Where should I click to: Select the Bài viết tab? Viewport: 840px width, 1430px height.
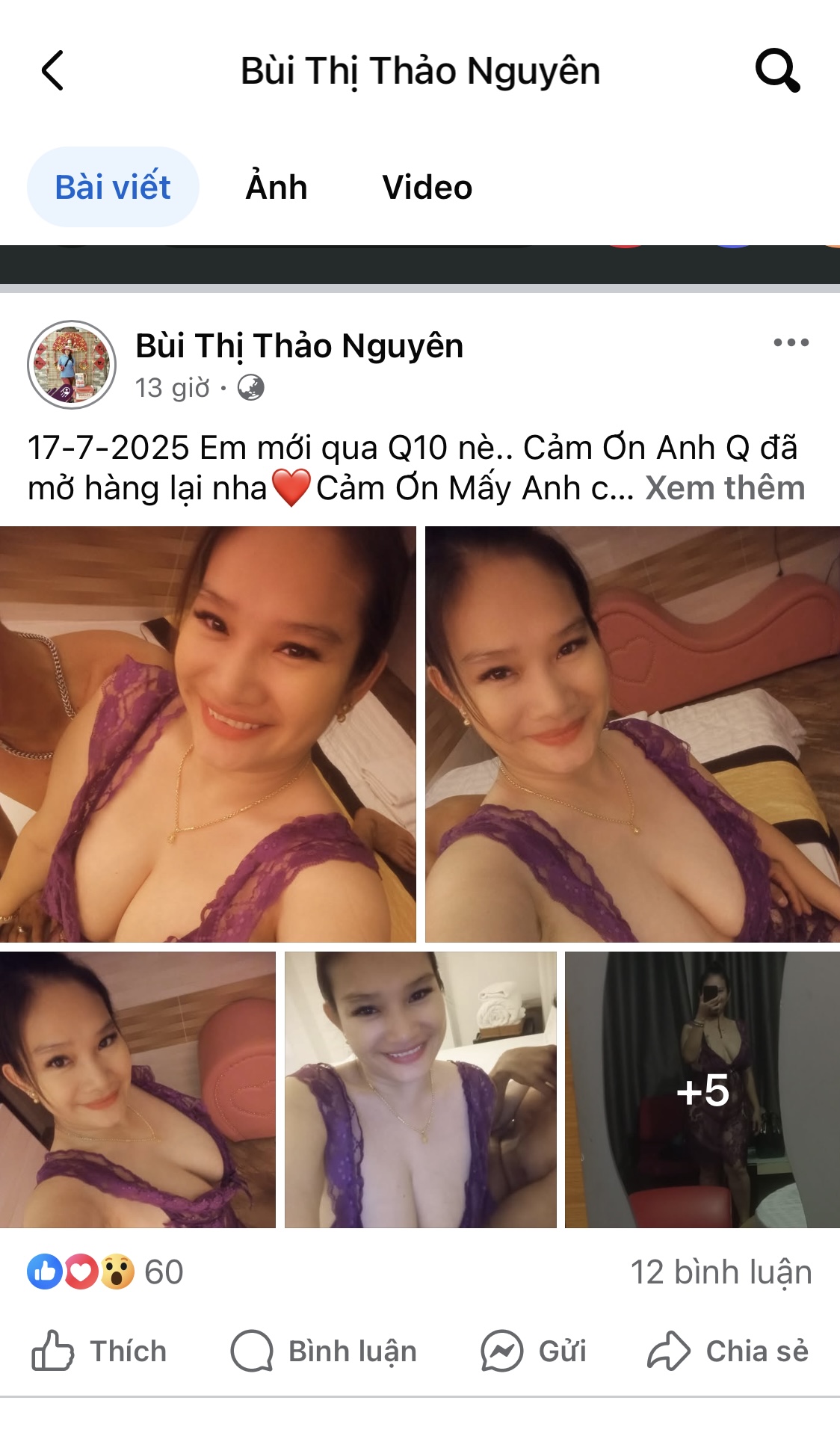113,187
